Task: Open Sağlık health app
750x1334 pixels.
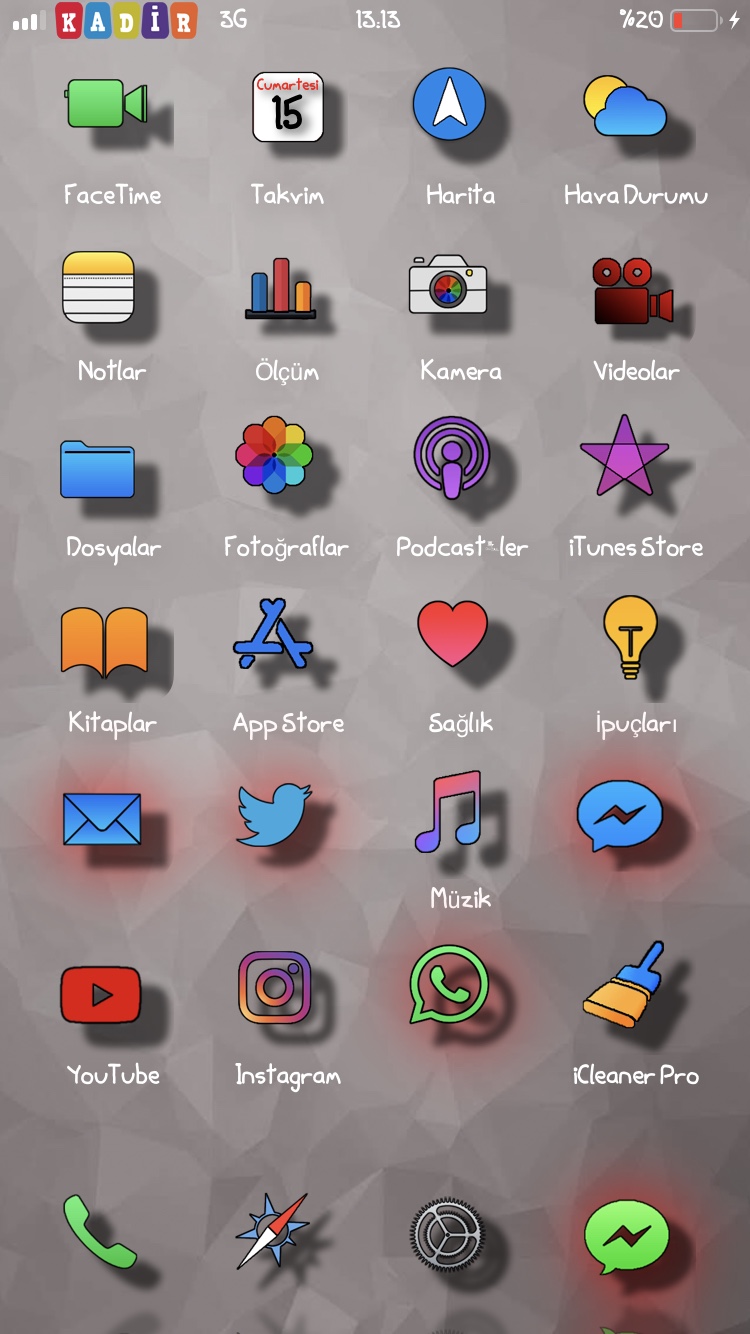Action: [x=452, y=633]
